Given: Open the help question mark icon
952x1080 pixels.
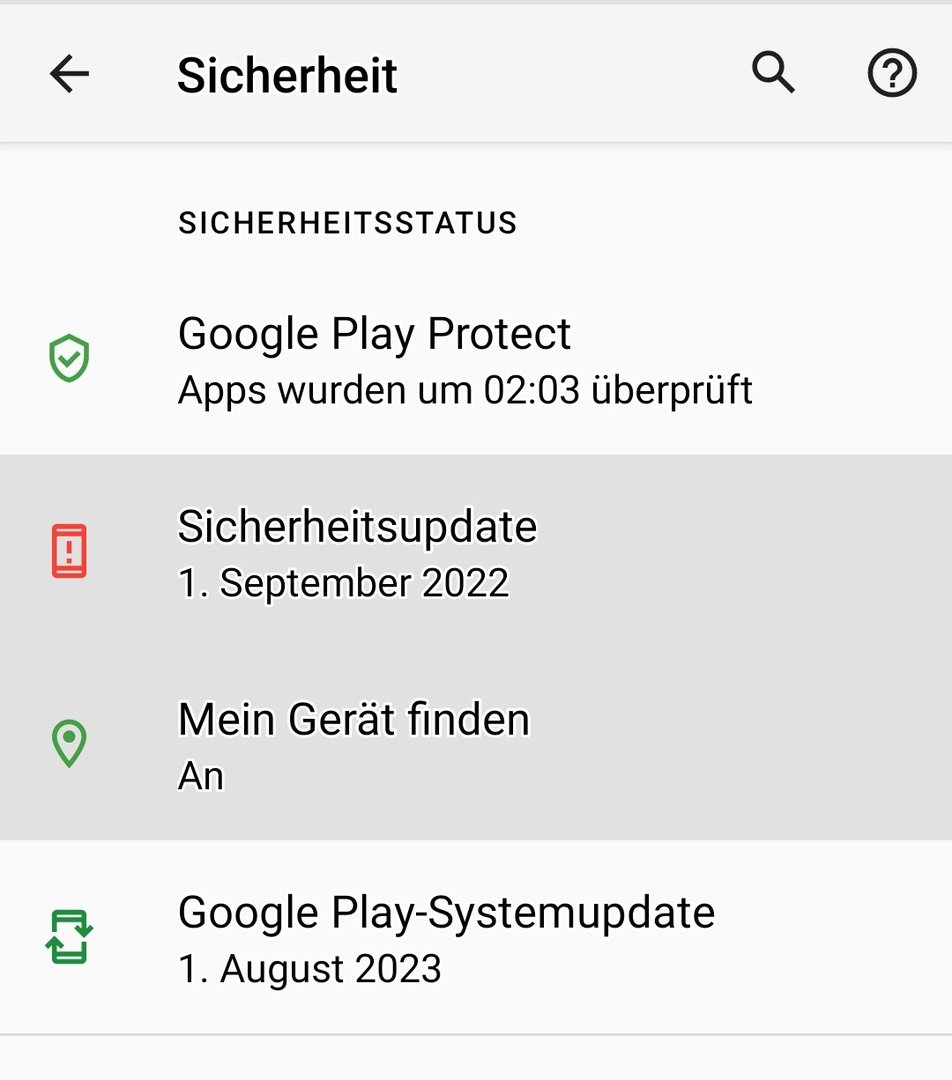Looking at the screenshot, I should [x=891, y=74].
